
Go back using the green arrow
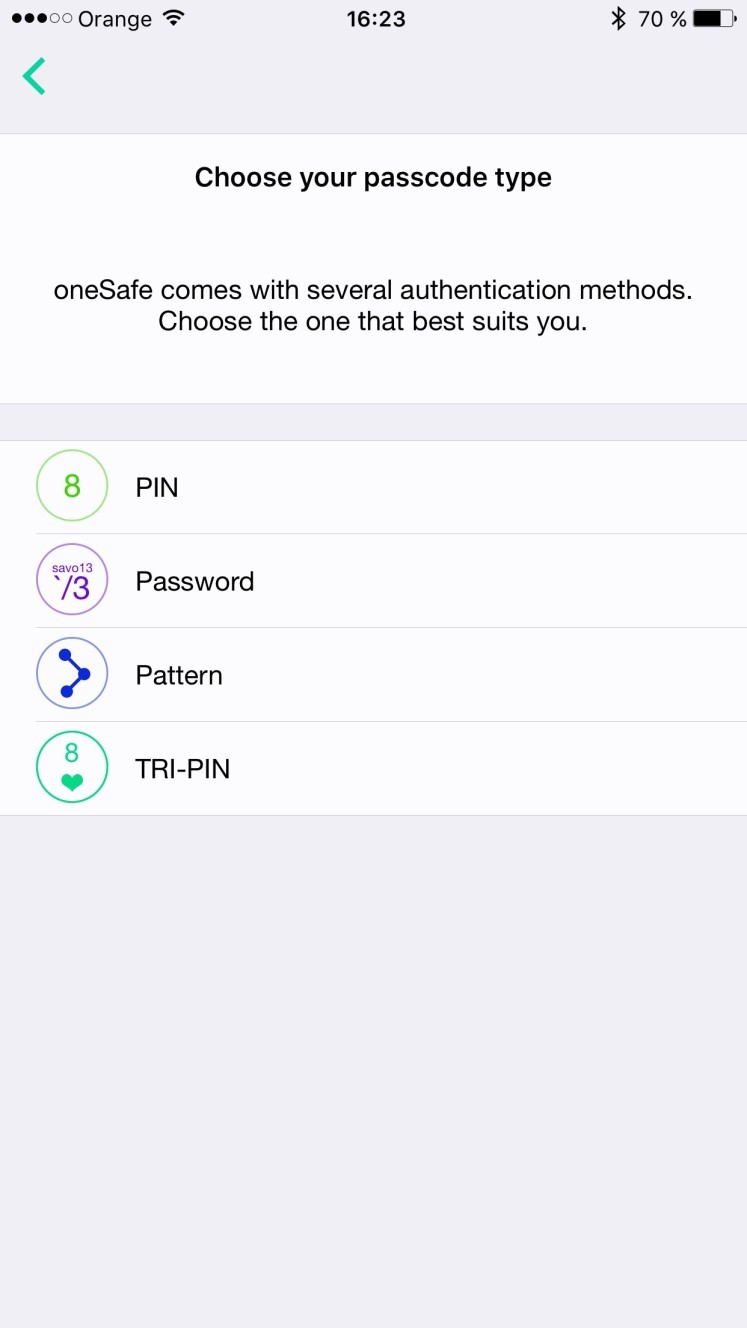(x=35, y=77)
